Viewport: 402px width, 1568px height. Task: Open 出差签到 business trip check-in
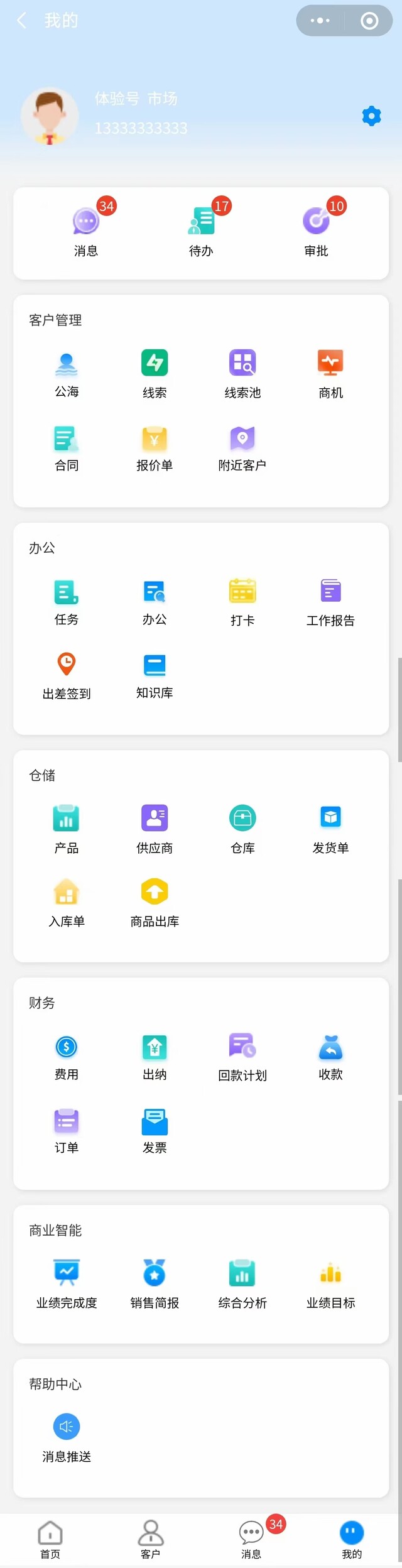point(67,675)
